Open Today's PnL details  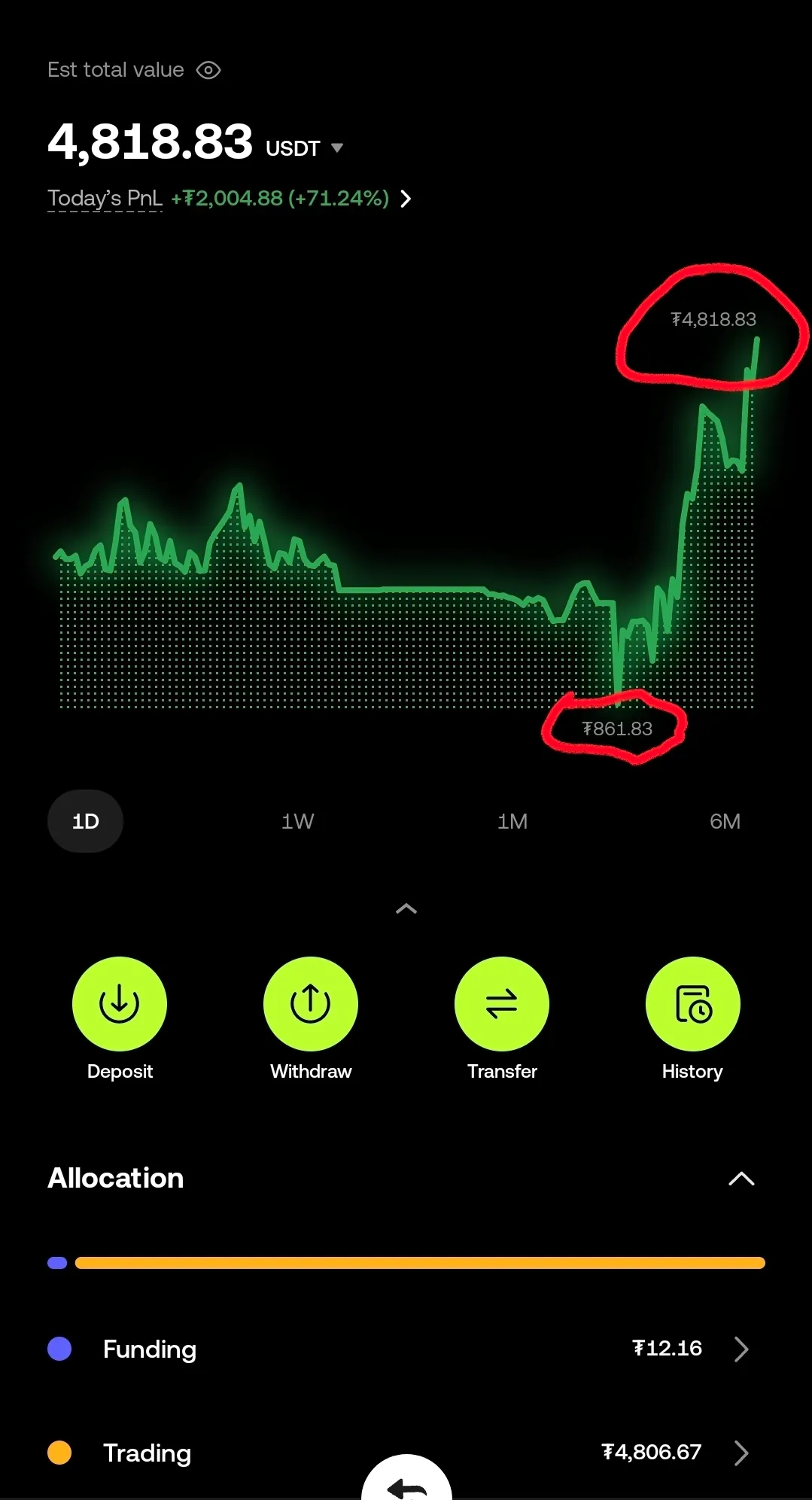[405, 199]
